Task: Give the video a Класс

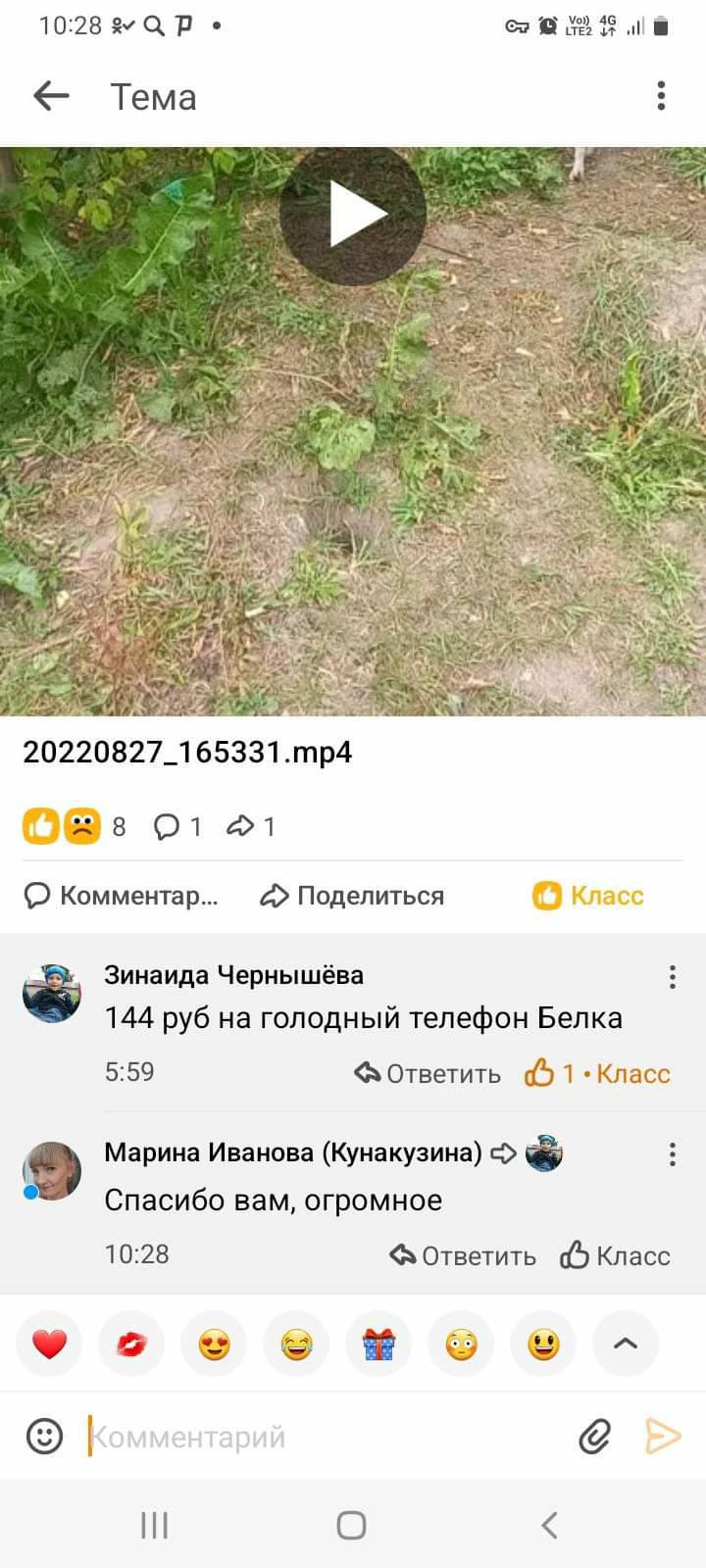Action: point(588,896)
